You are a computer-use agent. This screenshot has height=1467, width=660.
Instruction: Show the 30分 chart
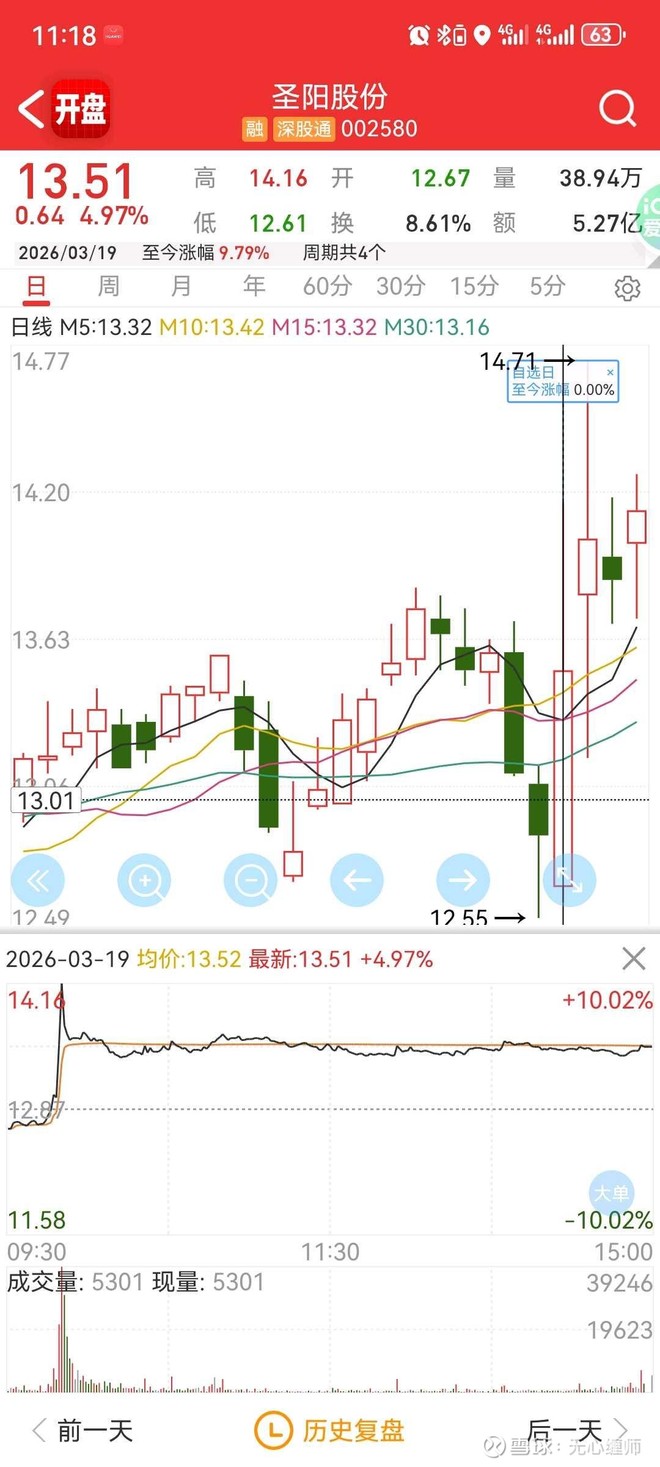[400, 287]
